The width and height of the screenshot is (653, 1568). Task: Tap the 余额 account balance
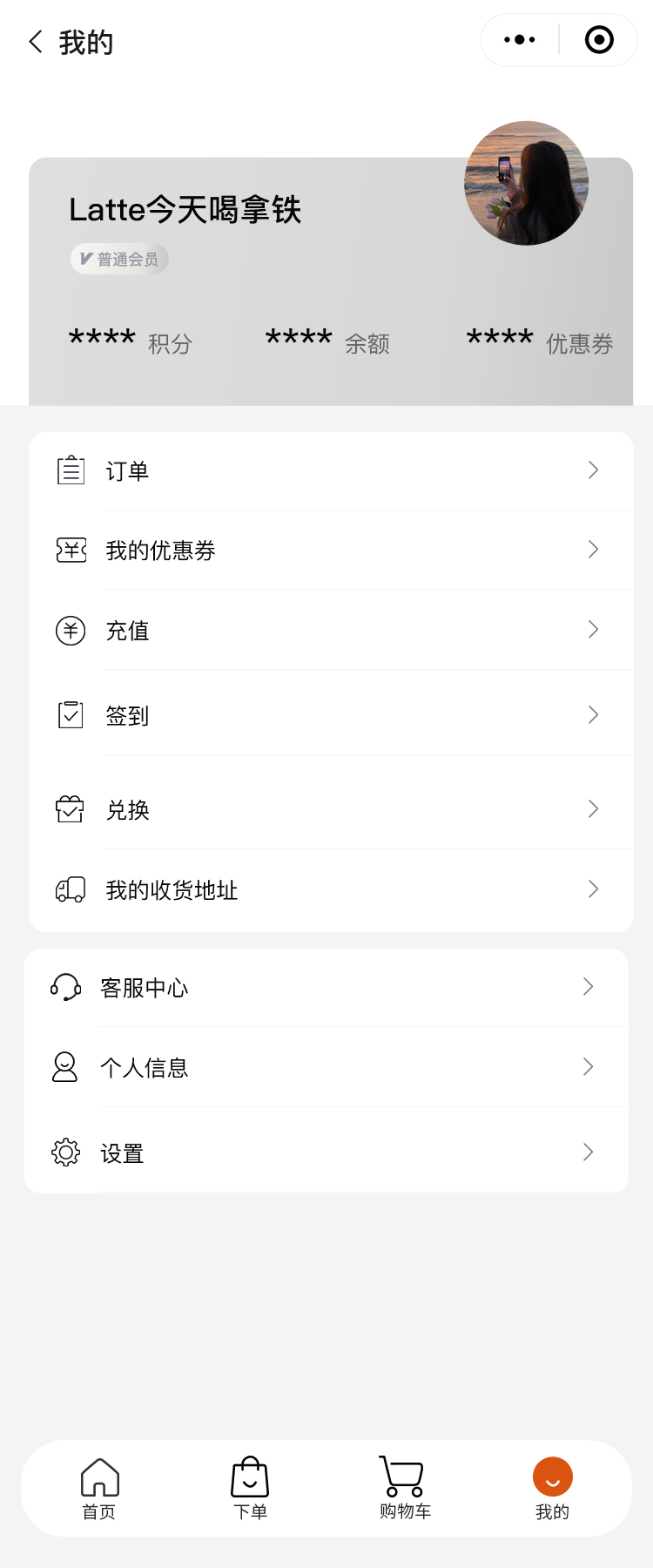click(327, 341)
